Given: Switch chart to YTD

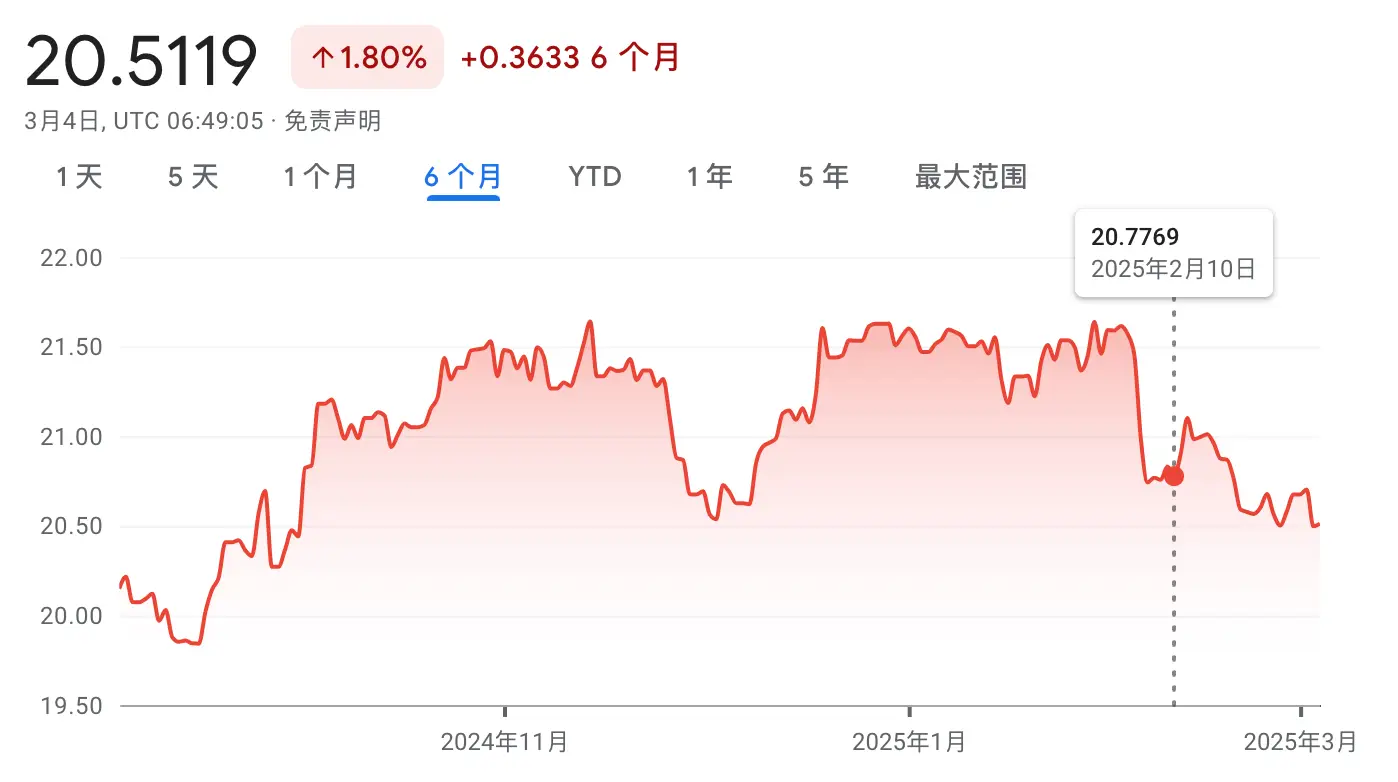Looking at the screenshot, I should coord(595,178).
